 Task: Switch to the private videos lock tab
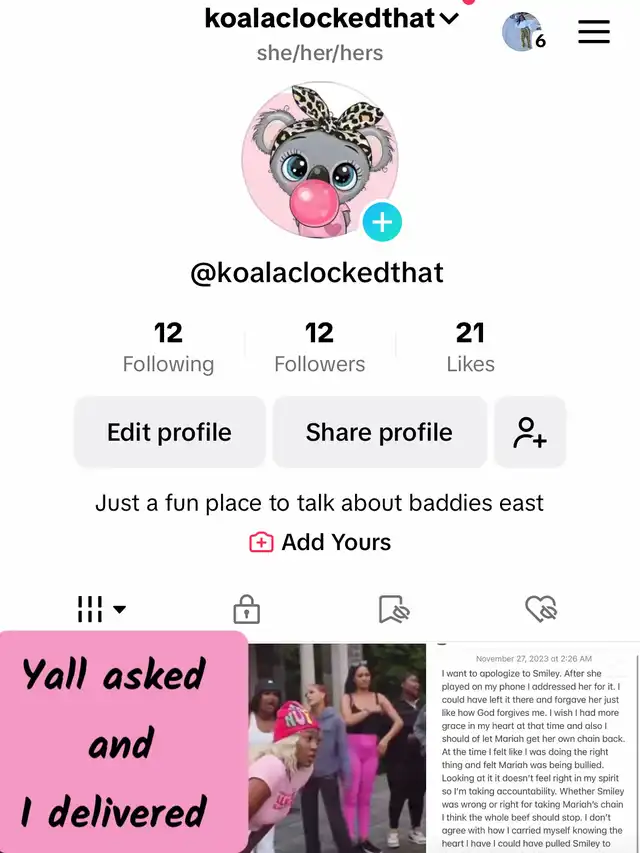(x=246, y=608)
